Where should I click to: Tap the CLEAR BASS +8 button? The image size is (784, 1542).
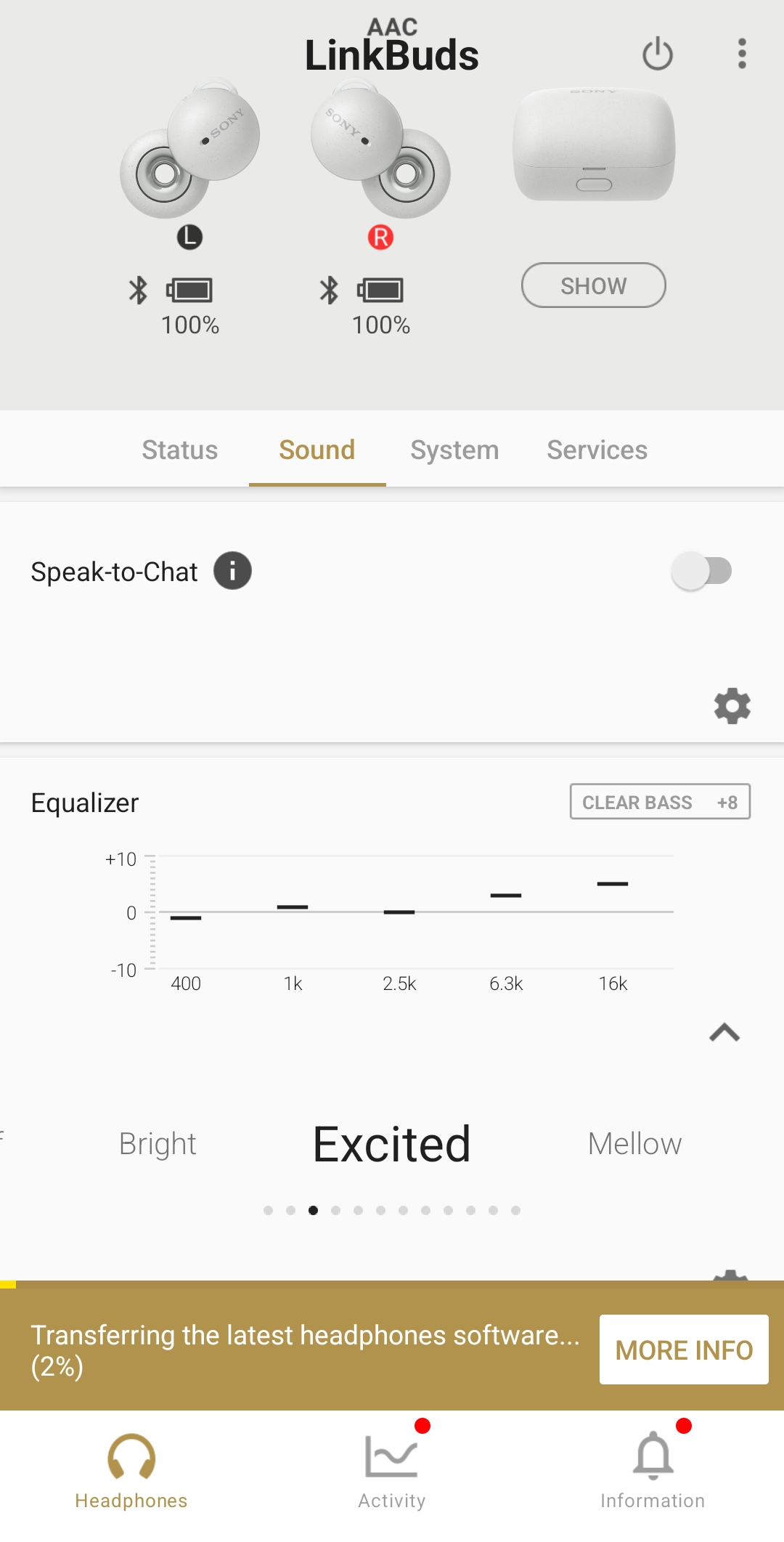click(659, 802)
